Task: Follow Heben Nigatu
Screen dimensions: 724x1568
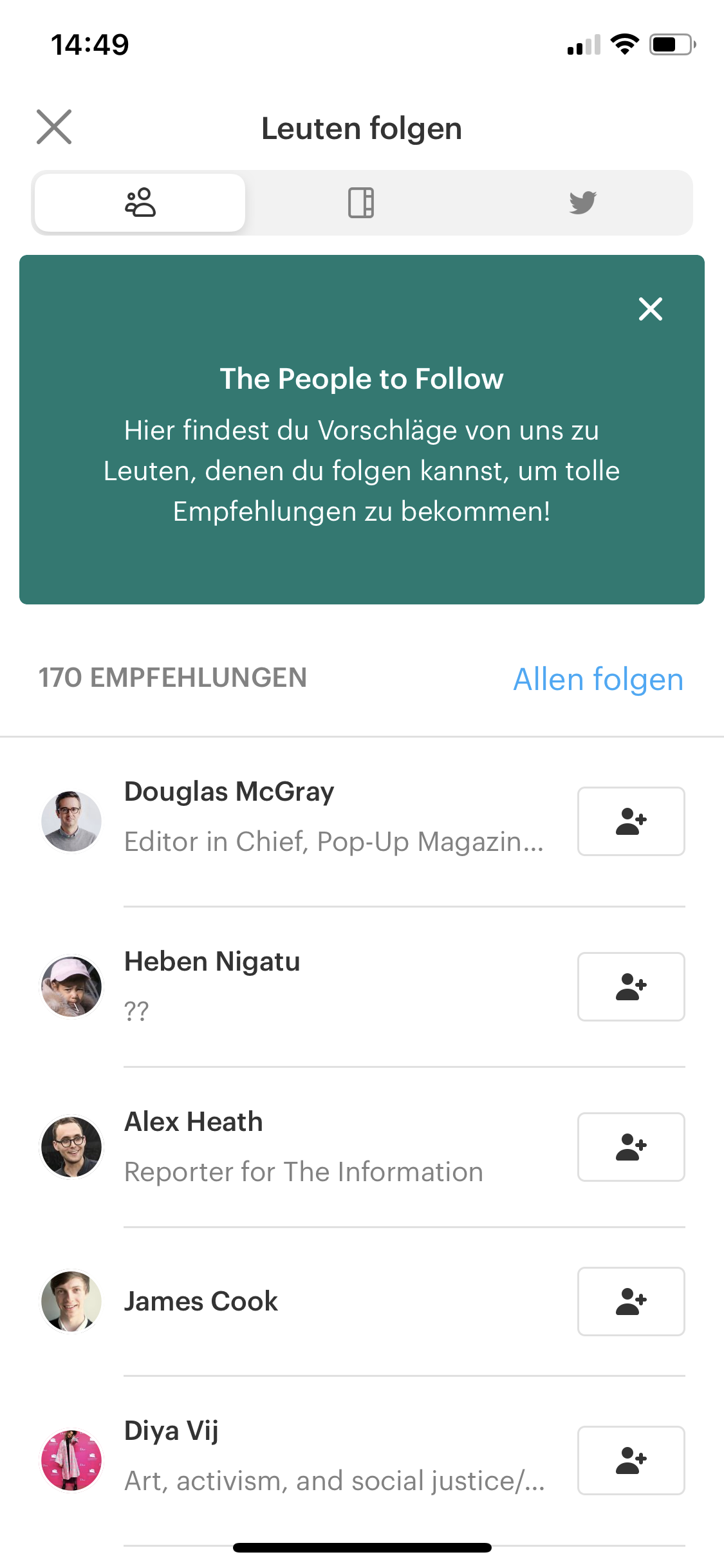Action: (631, 987)
